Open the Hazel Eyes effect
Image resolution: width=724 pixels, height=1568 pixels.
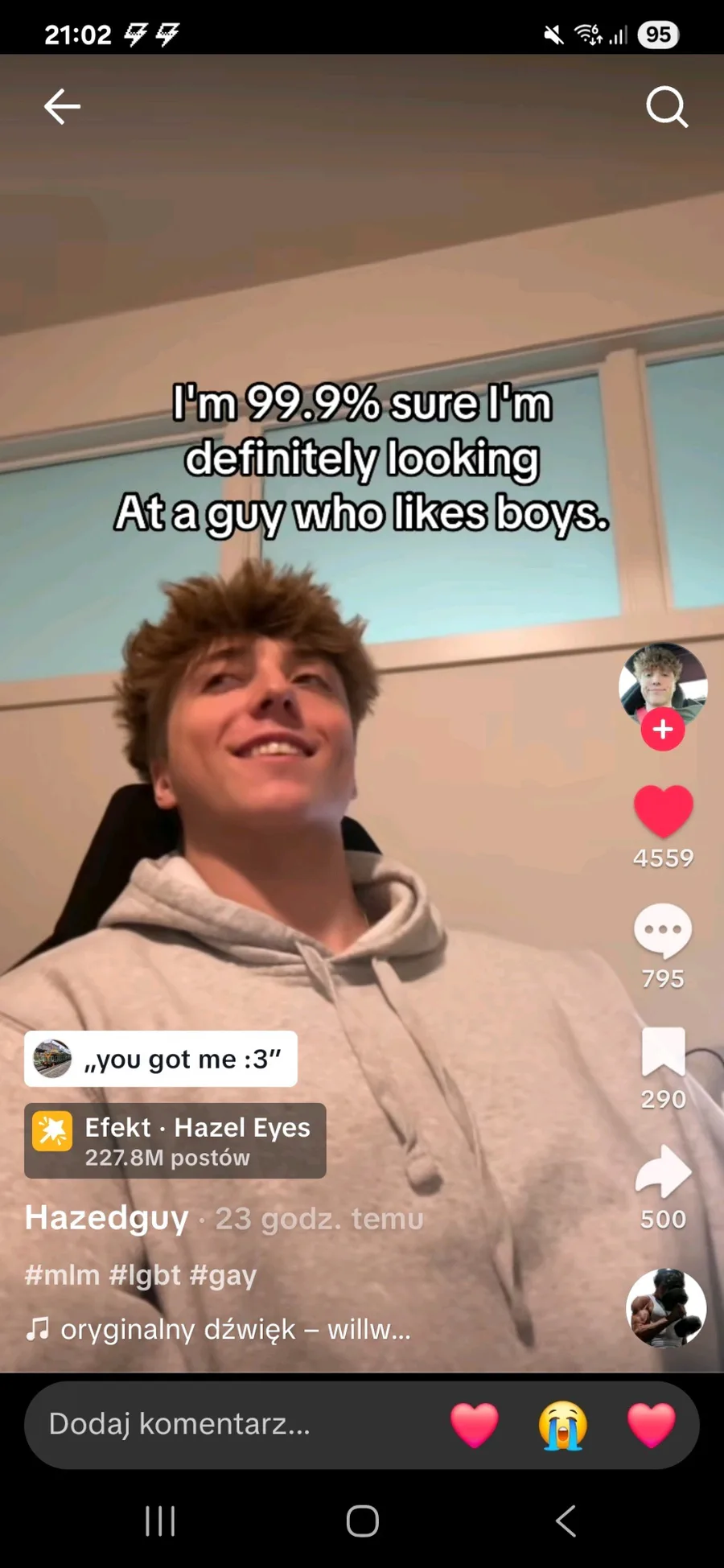tap(175, 1141)
